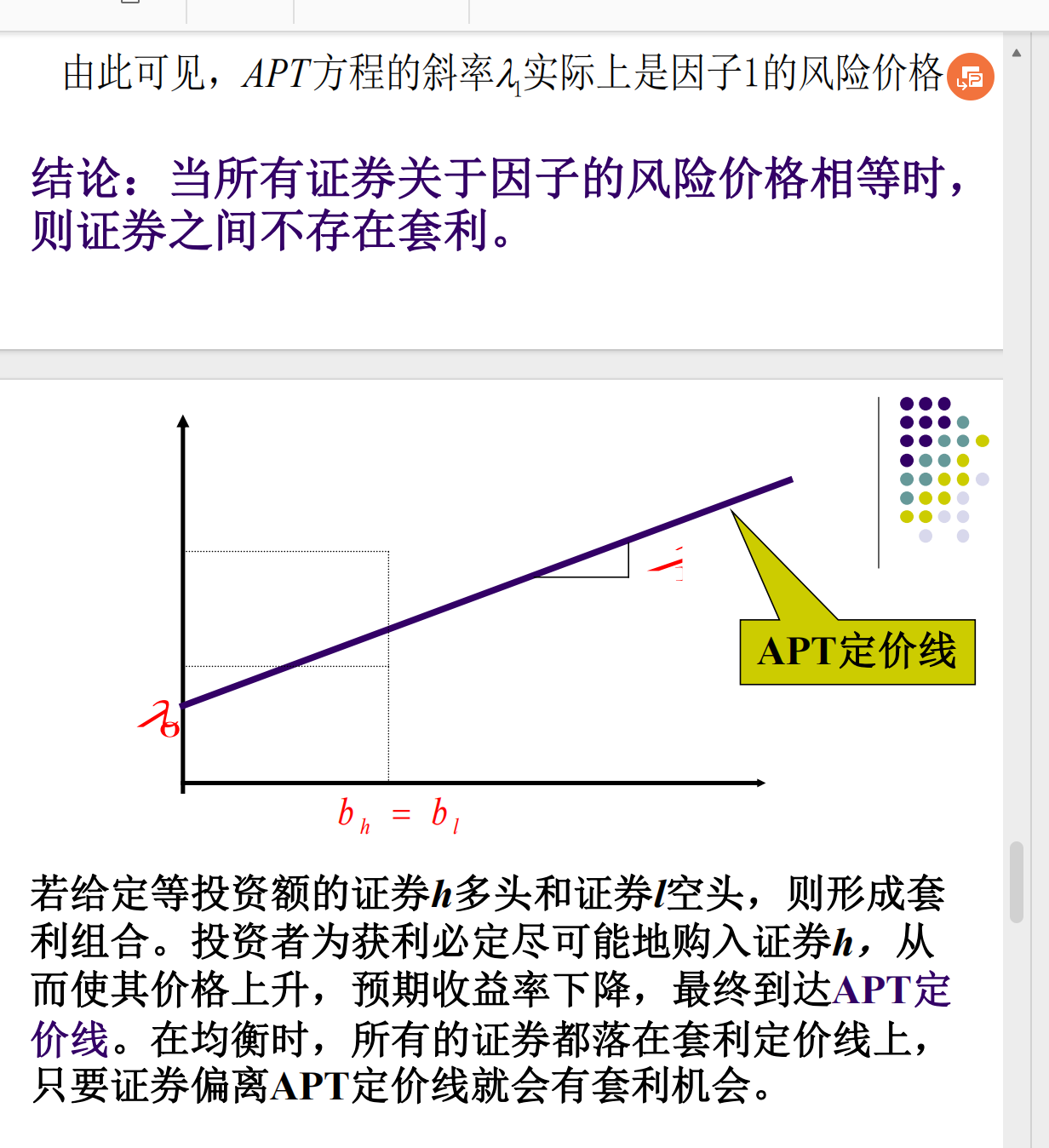Tap the orange floating convert button
The width and height of the screenshot is (1049, 1148).
pyautogui.click(x=971, y=77)
